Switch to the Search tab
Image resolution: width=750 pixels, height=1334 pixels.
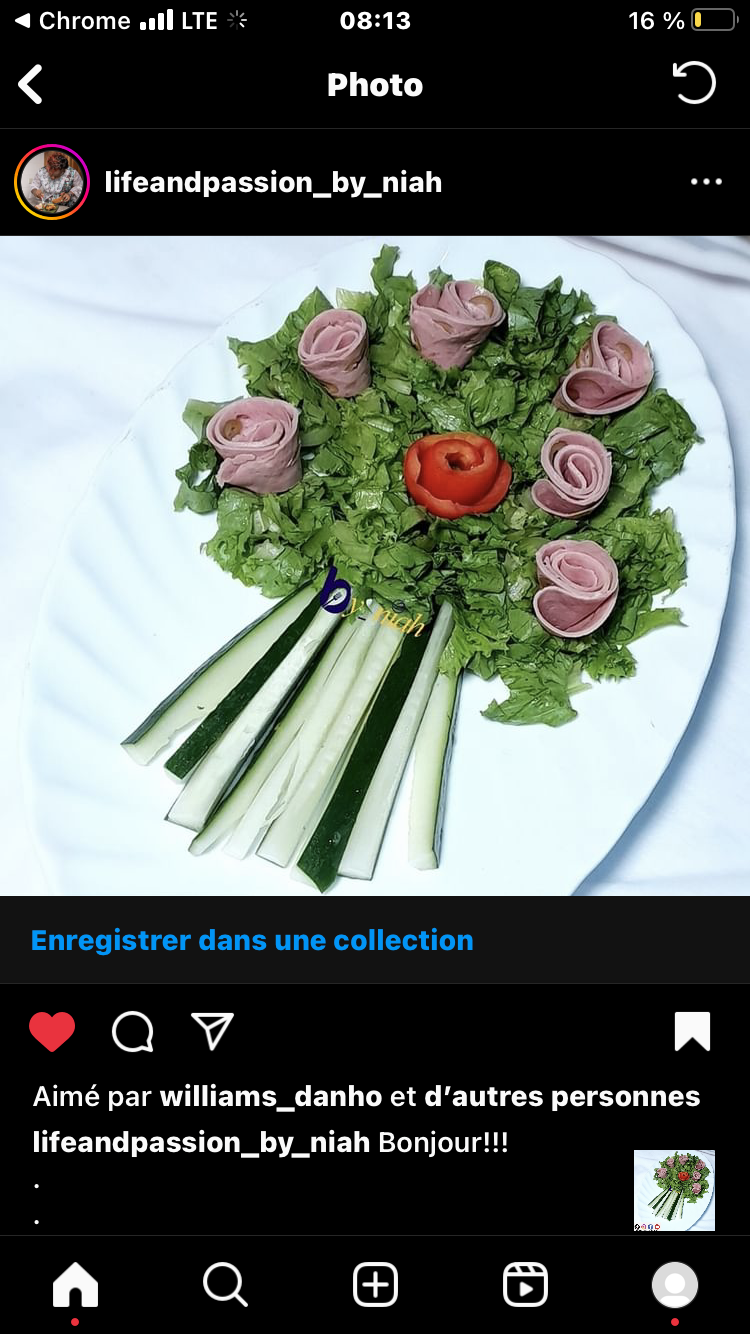225,1285
